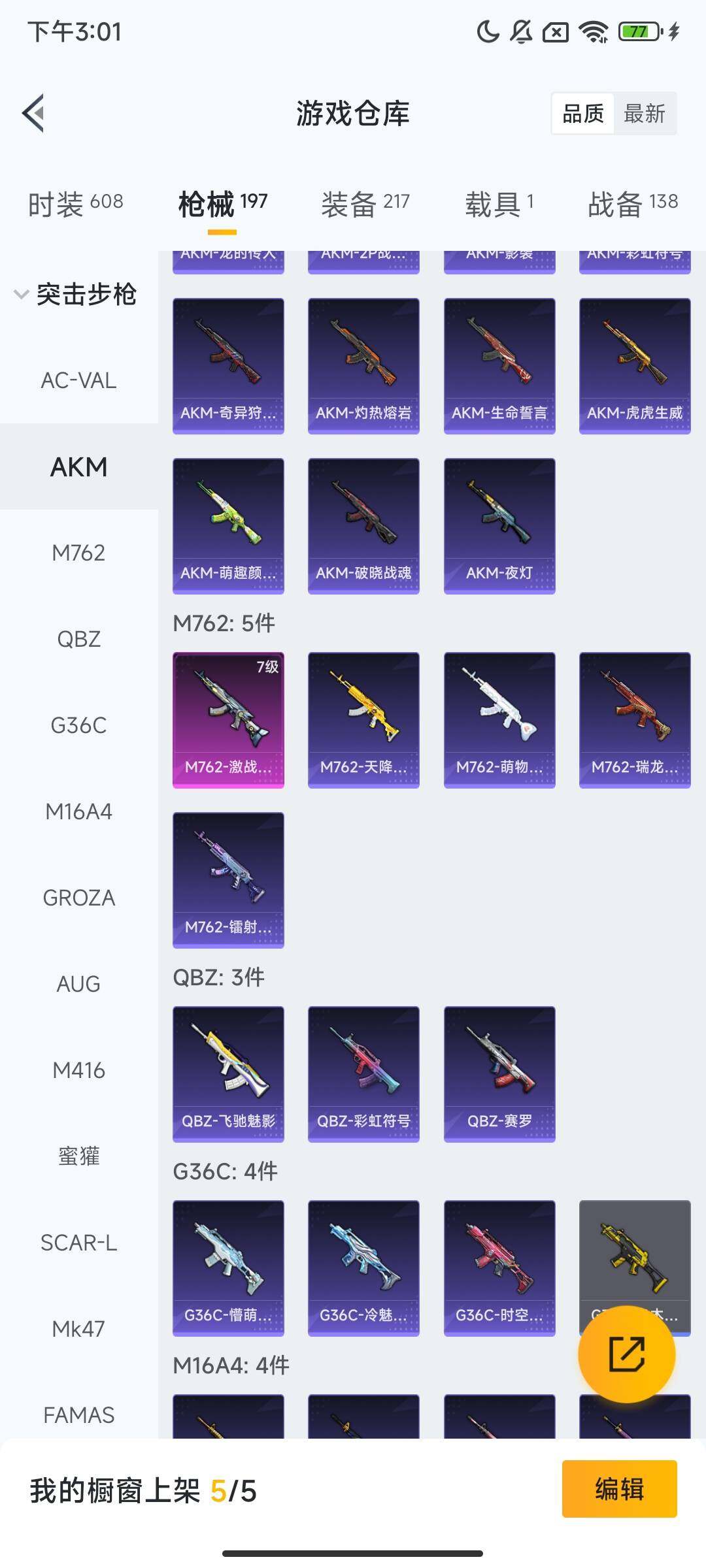
Task: Switch to the 时装 tab
Action: [75, 204]
